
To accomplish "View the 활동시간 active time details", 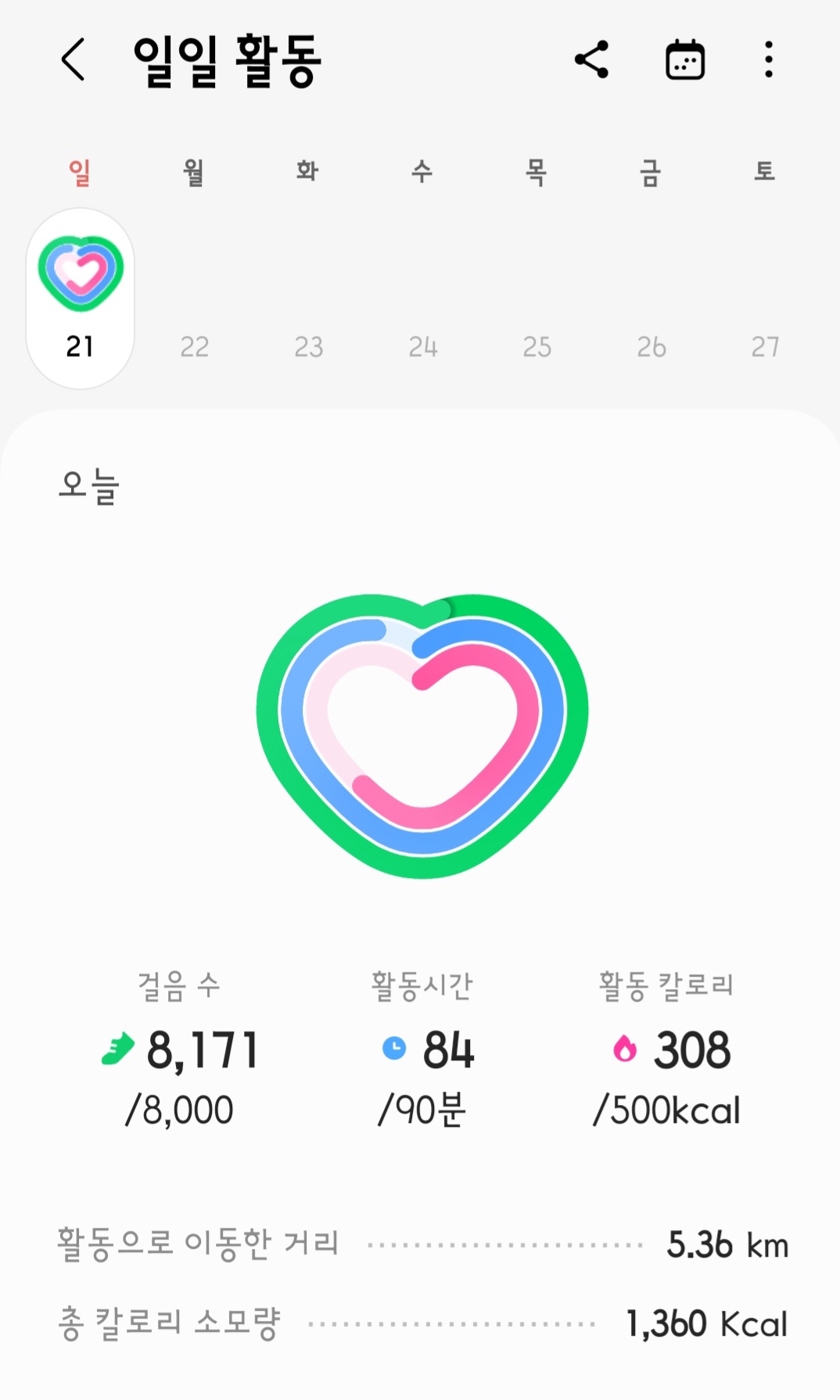I will [x=422, y=1049].
